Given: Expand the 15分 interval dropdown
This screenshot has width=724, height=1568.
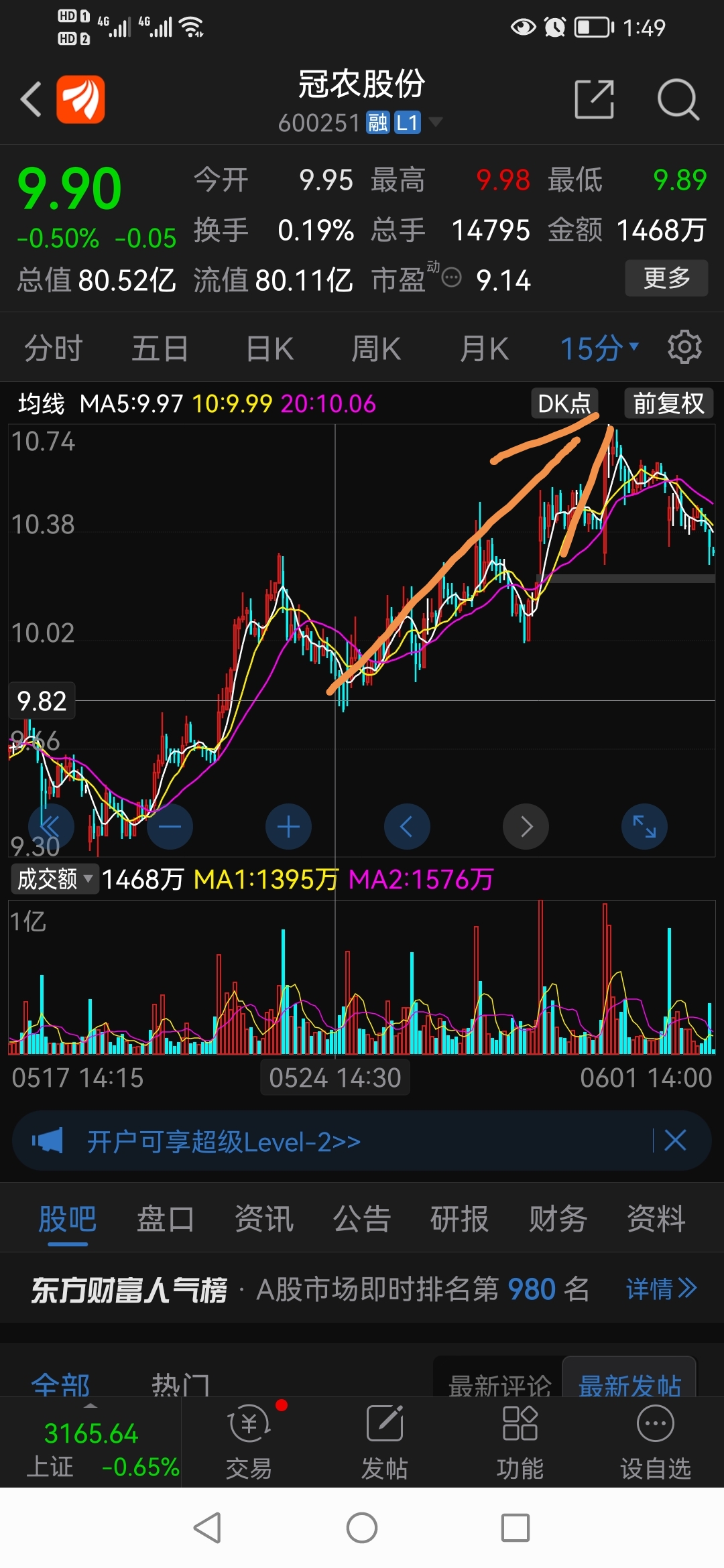Looking at the screenshot, I should click(x=597, y=347).
